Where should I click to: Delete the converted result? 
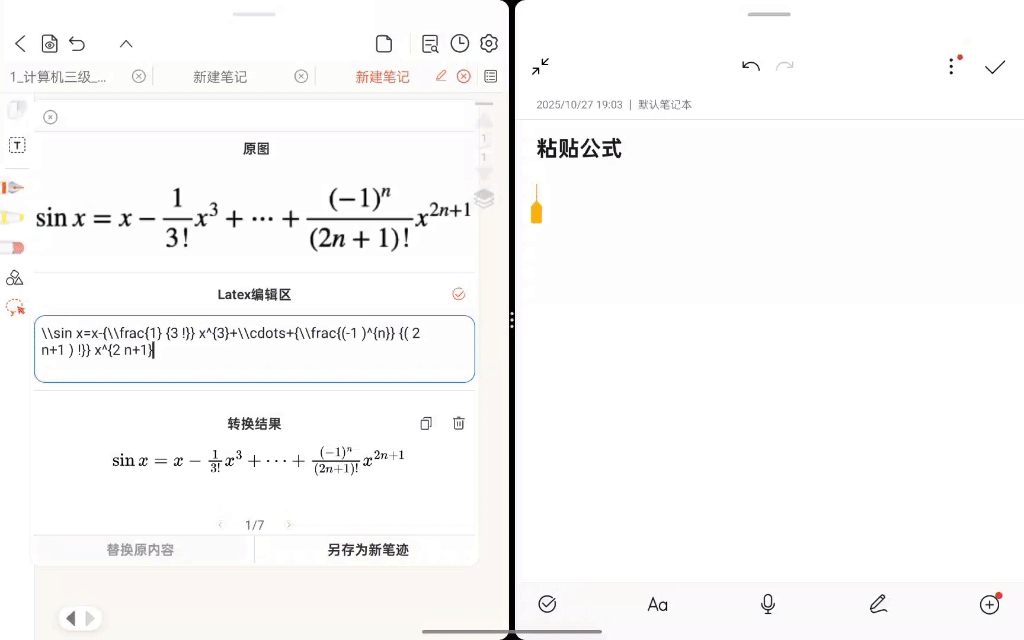click(458, 423)
